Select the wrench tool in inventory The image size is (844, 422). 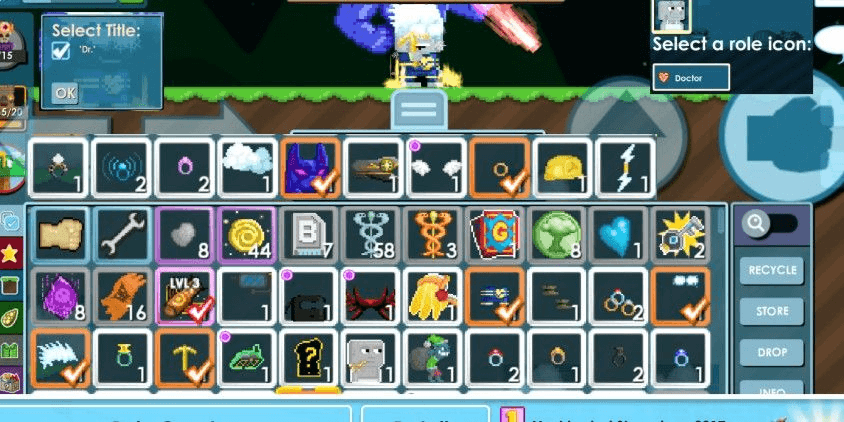click(122, 233)
